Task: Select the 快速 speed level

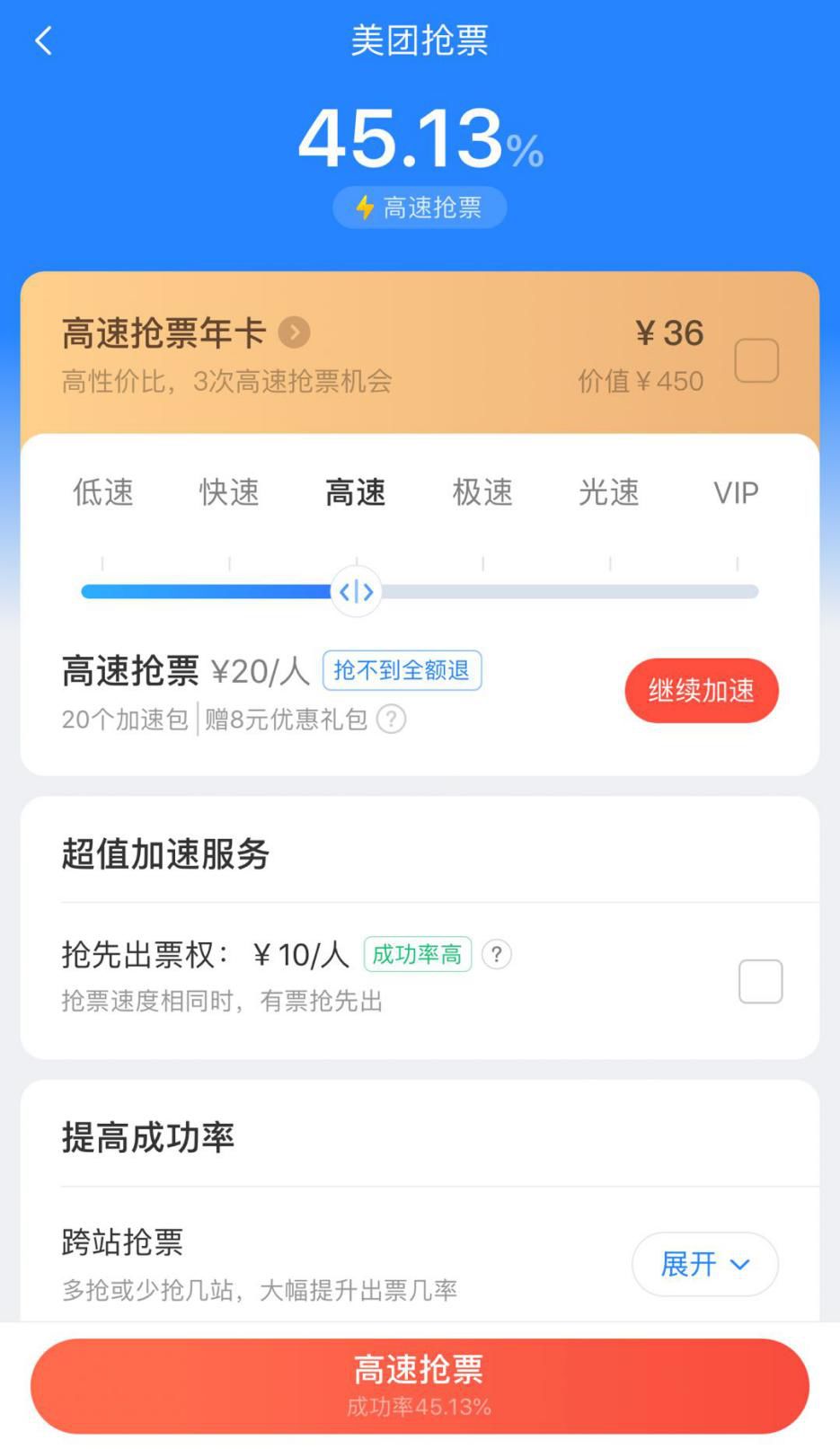Action: (229, 492)
